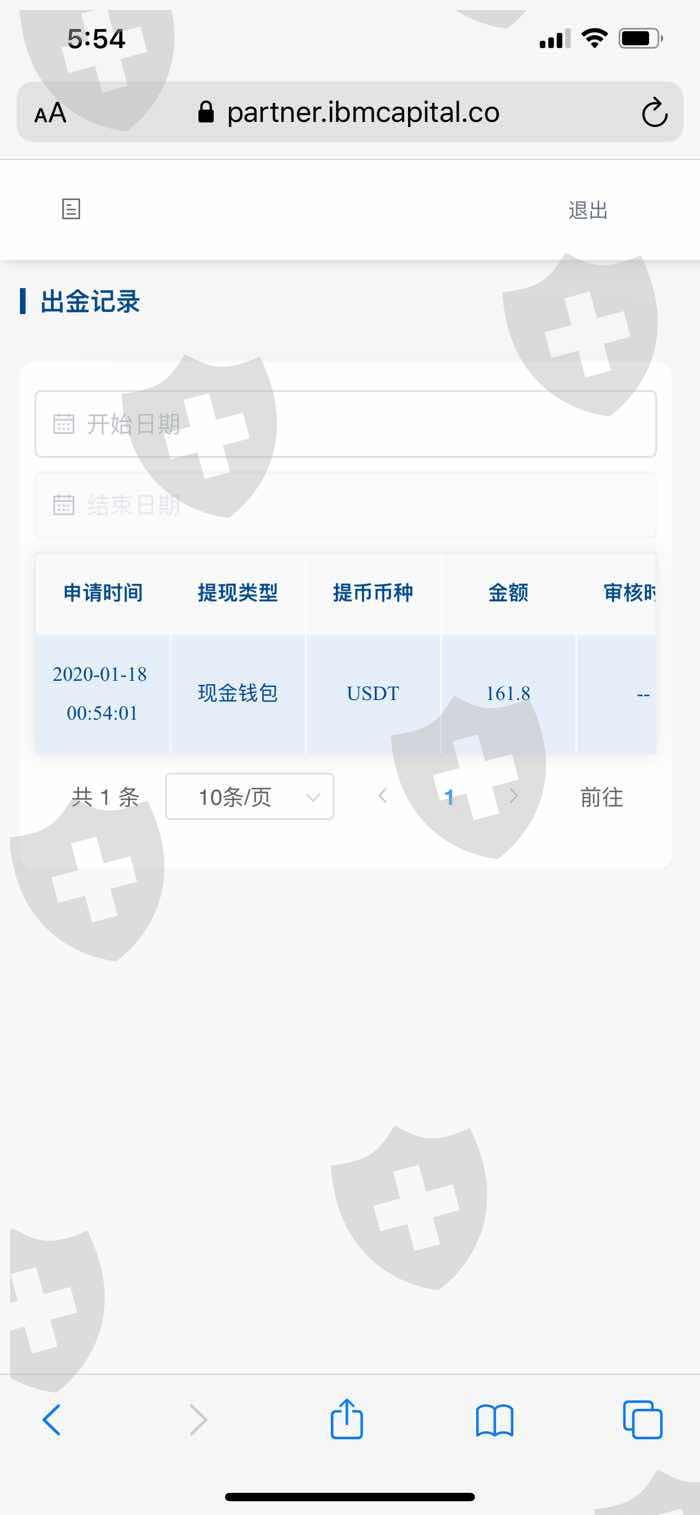The width and height of the screenshot is (700, 1515).
Task: Open the AA reader text options
Action: click(50, 113)
